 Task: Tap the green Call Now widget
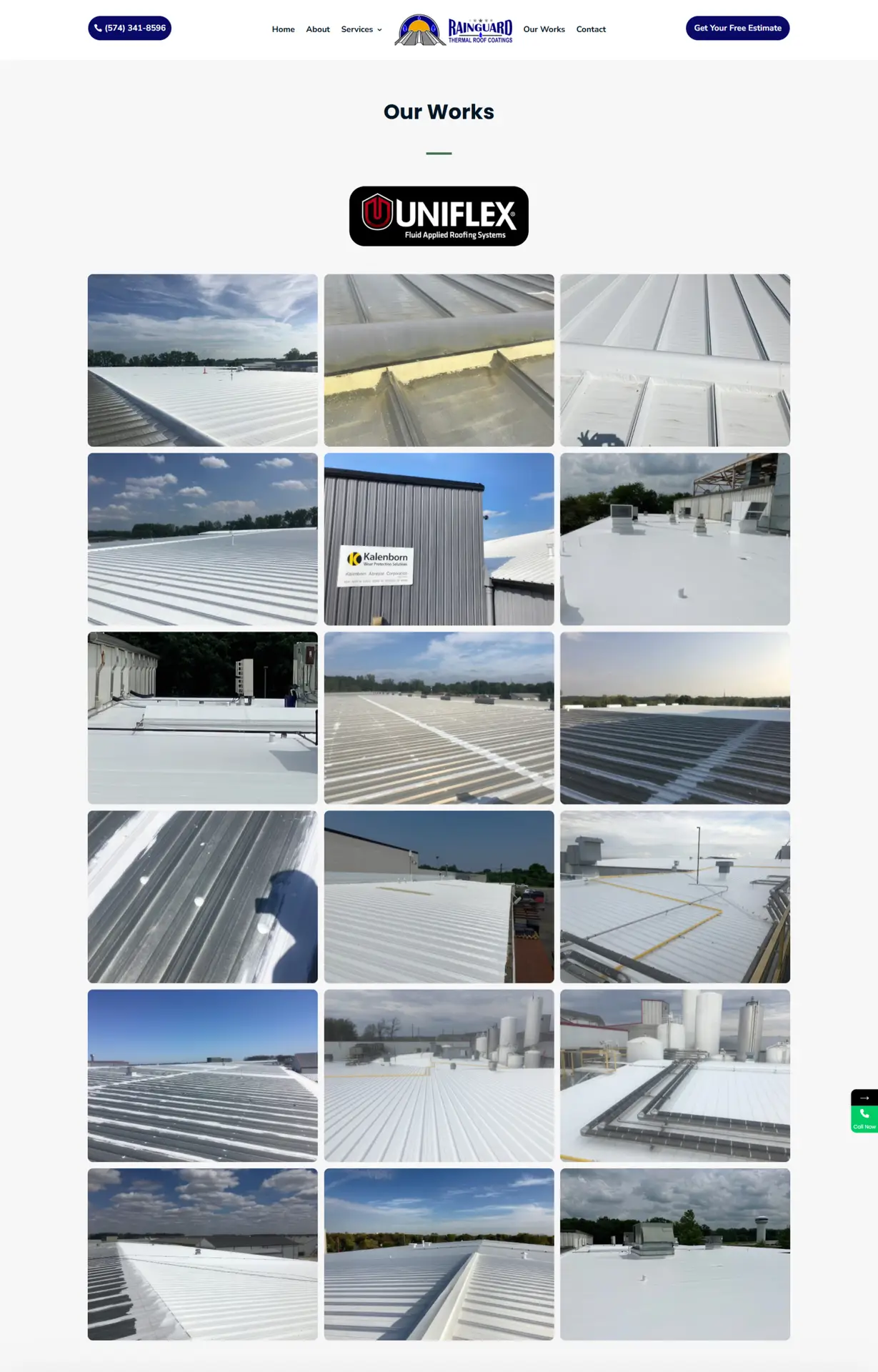864,1118
